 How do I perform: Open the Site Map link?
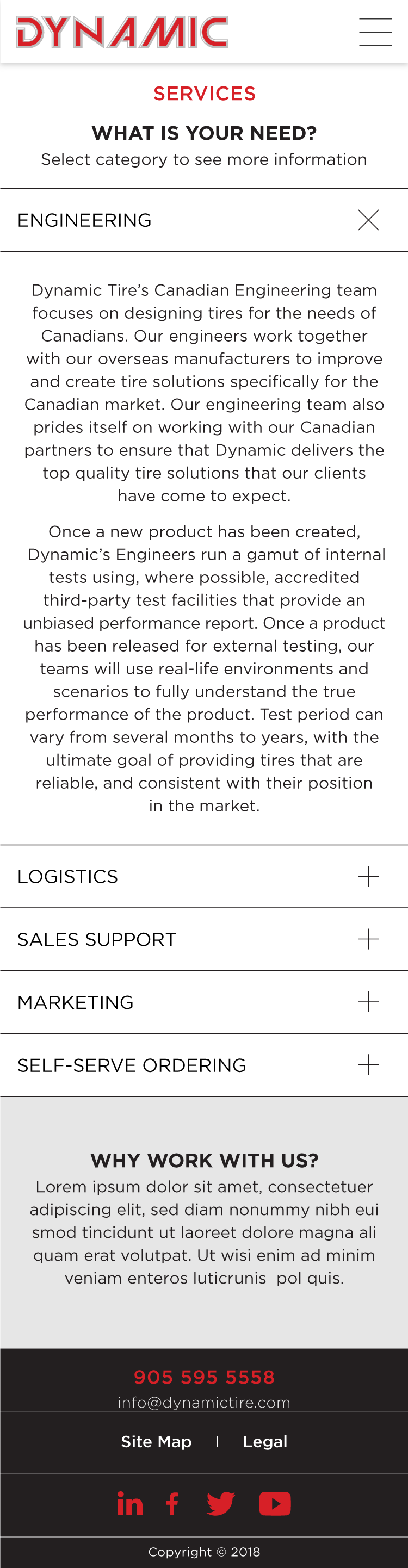click(157, 1441)
